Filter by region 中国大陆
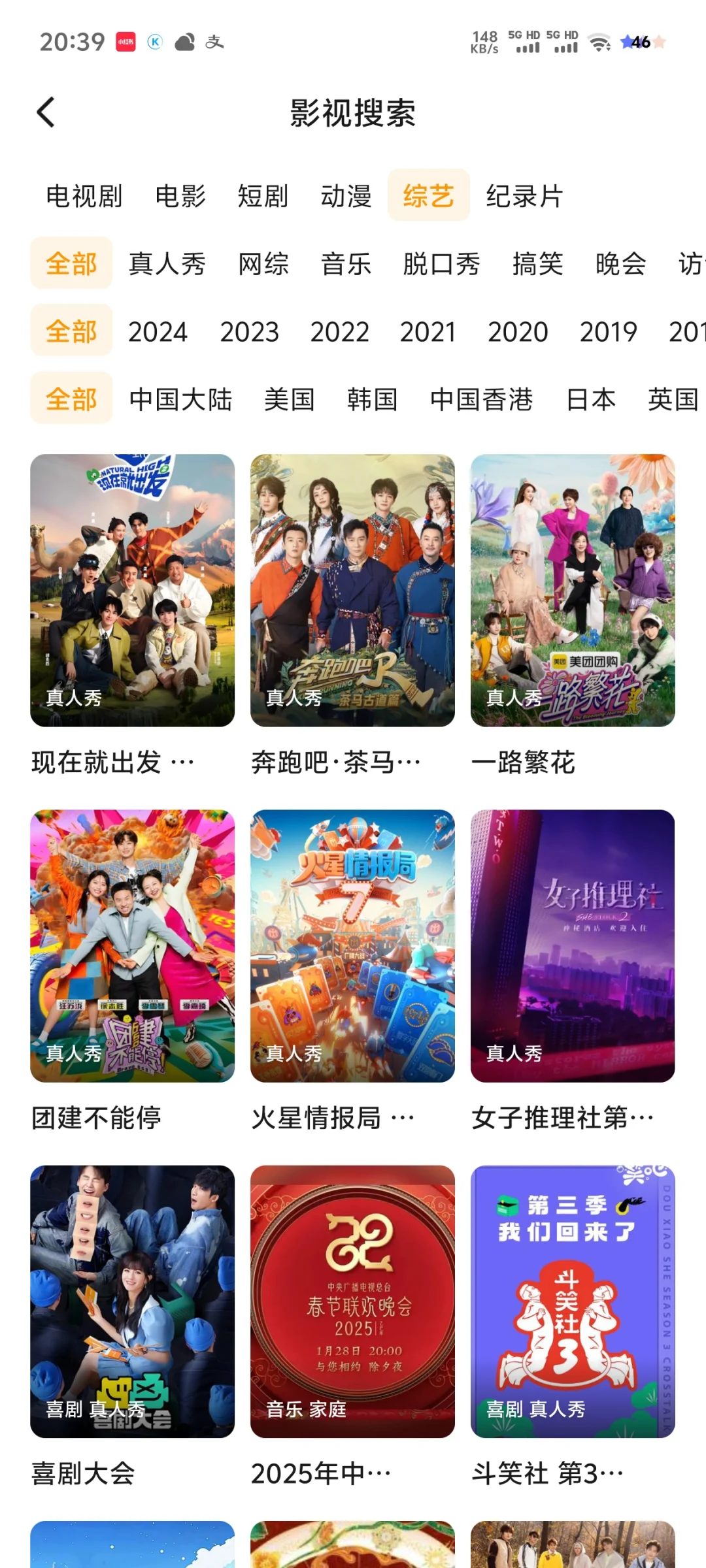The image size is (706, 1568). click(180, 399)
